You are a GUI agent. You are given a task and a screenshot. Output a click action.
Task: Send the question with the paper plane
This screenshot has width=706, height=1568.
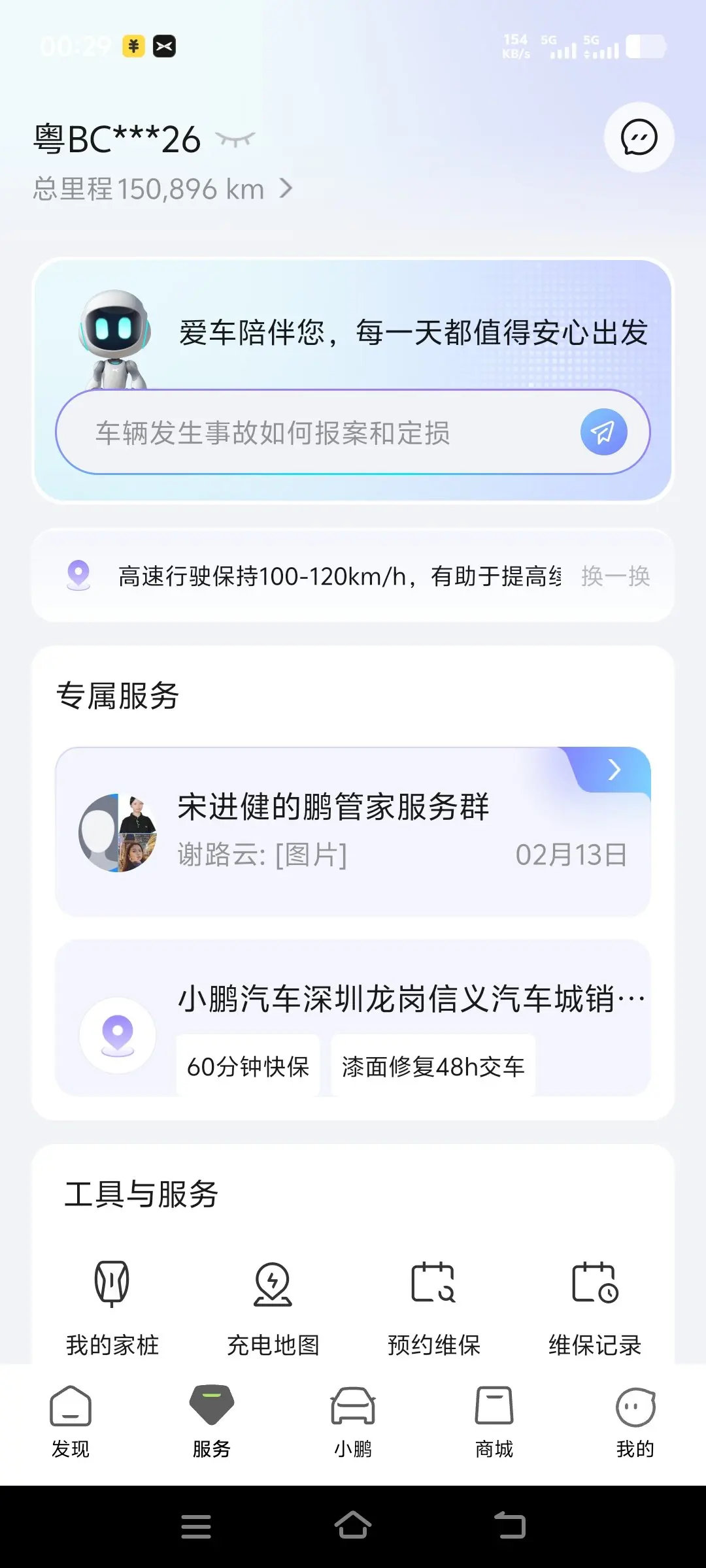pyautogui.click(x=603, y=432)
